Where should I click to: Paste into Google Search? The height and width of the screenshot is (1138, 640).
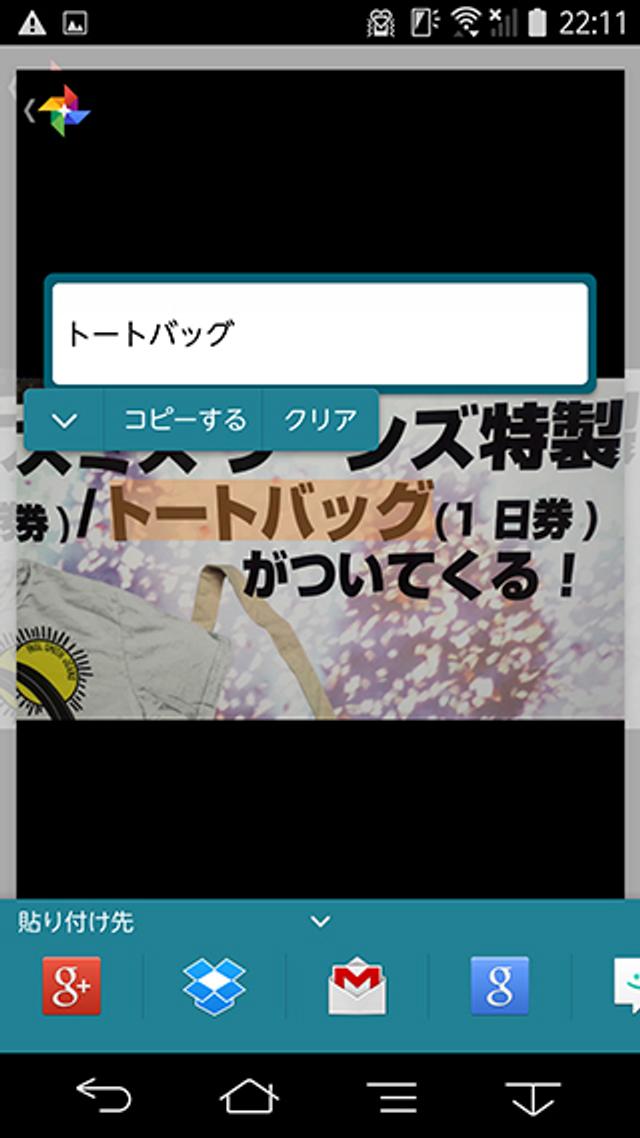pos(500,986)
